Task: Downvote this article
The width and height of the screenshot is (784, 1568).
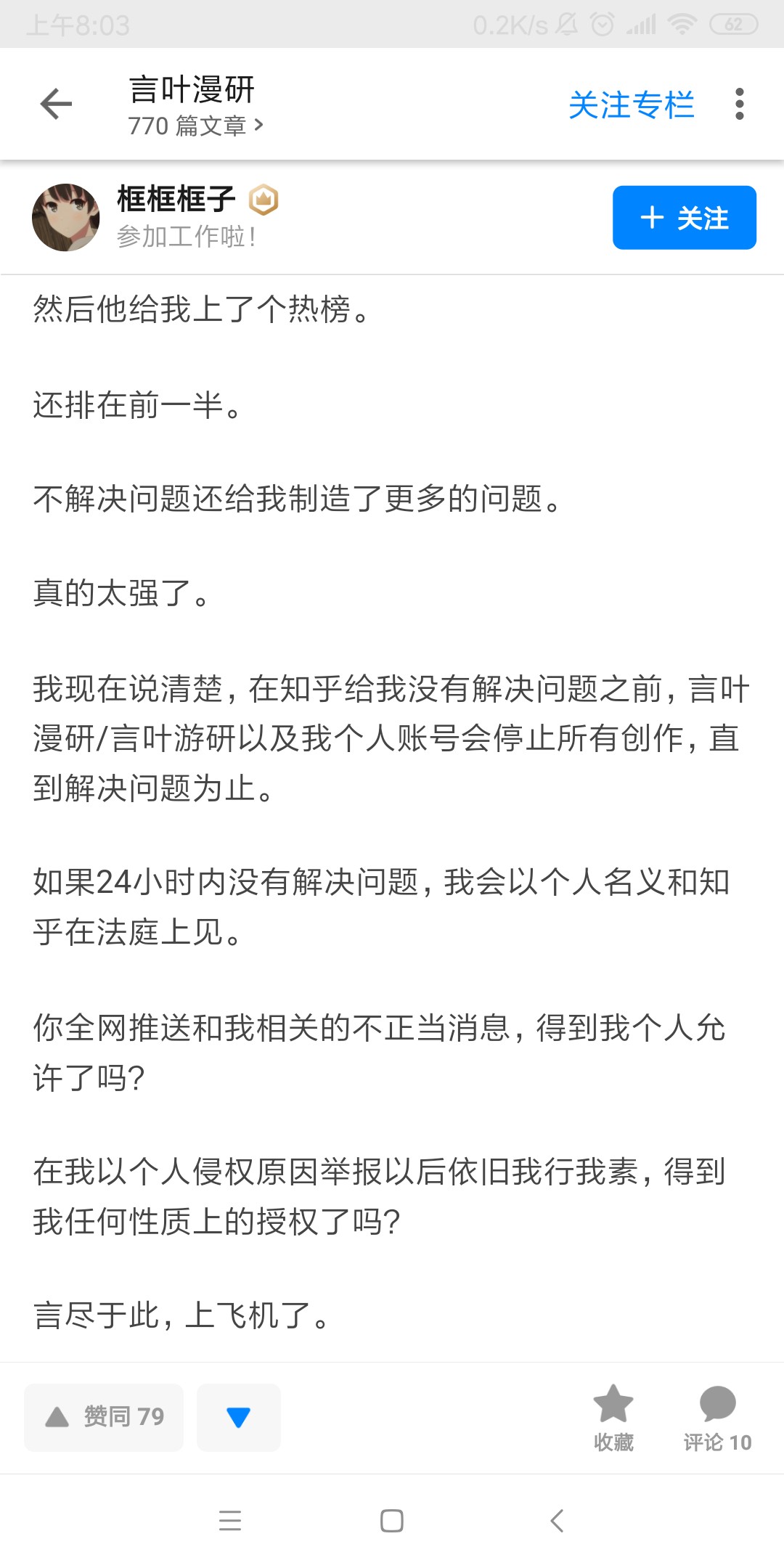Action: point(238,1416)
